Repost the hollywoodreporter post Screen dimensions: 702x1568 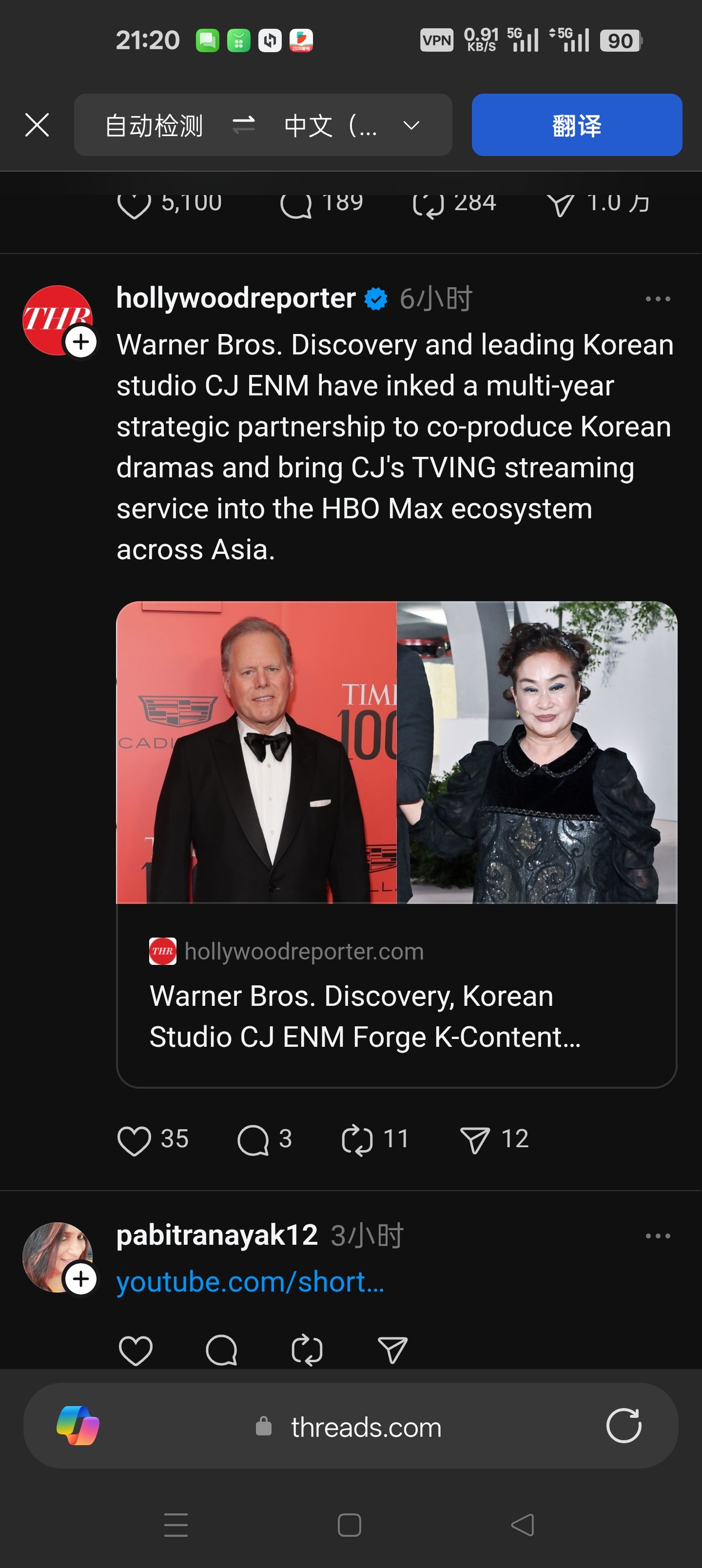[357, 1139]
